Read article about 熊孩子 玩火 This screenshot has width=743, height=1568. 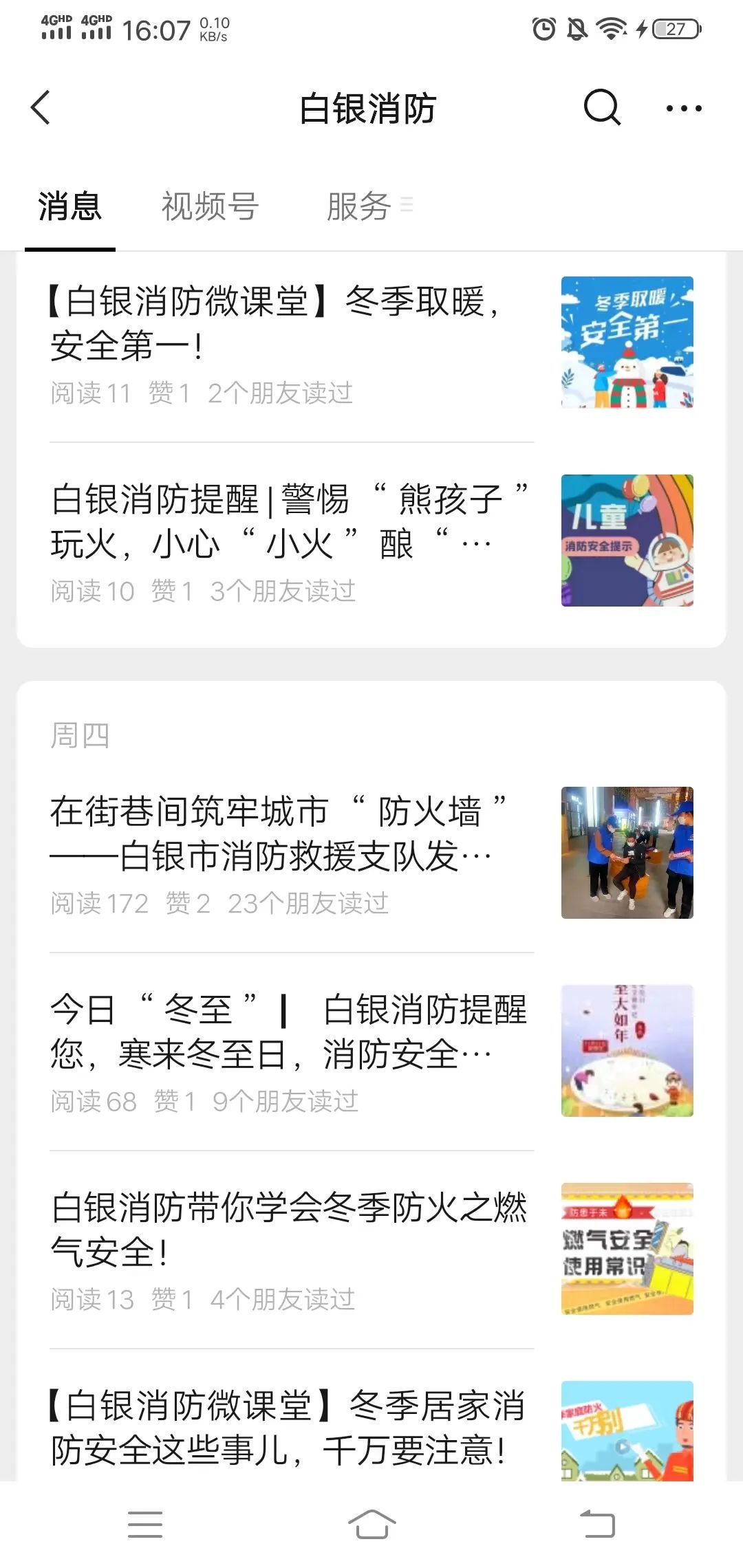tap(289, 521)
